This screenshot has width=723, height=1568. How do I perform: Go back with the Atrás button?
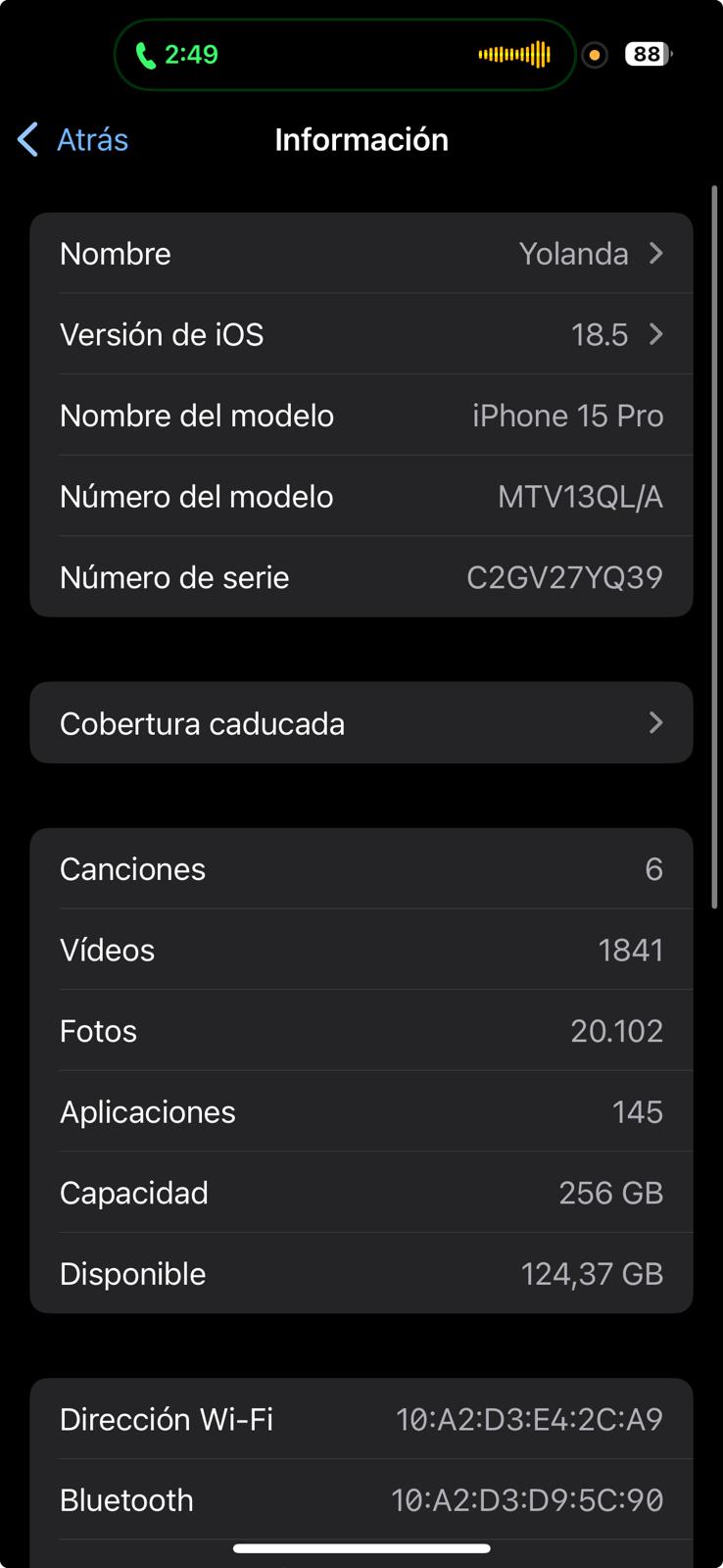[x=74, y=140]
